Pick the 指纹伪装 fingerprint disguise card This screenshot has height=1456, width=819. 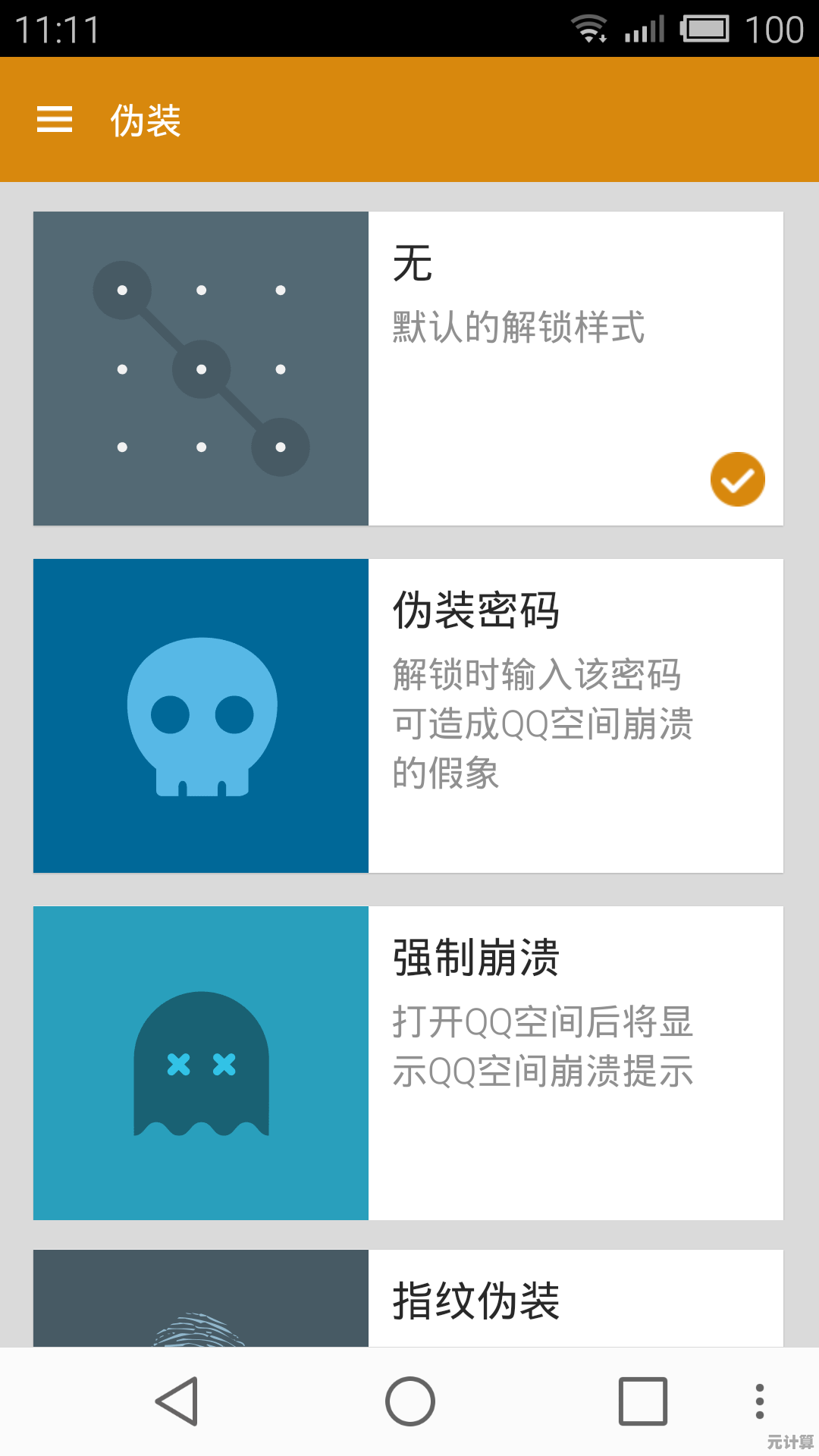(x=408, y=1300)
